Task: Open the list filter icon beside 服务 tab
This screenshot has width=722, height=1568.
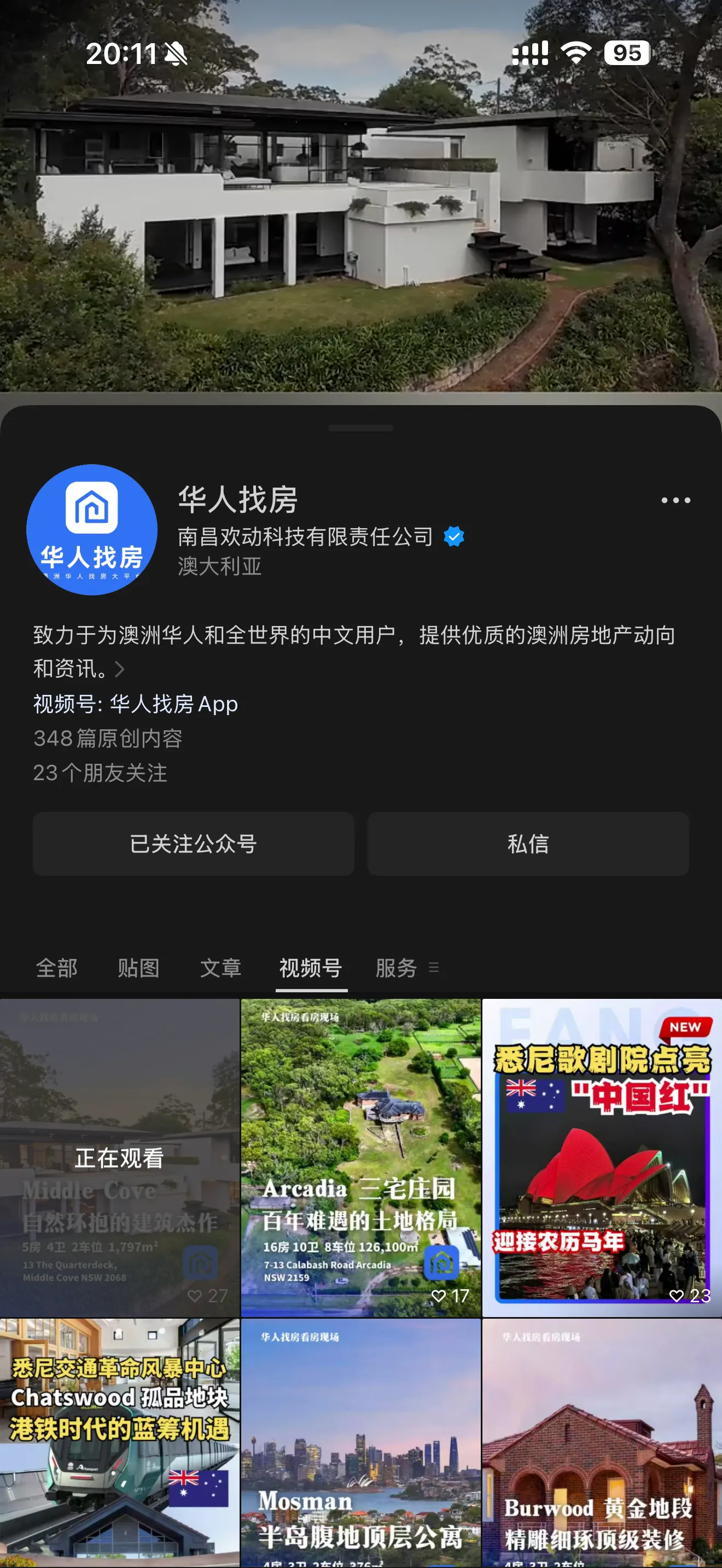Action: (x=434, y=968)
